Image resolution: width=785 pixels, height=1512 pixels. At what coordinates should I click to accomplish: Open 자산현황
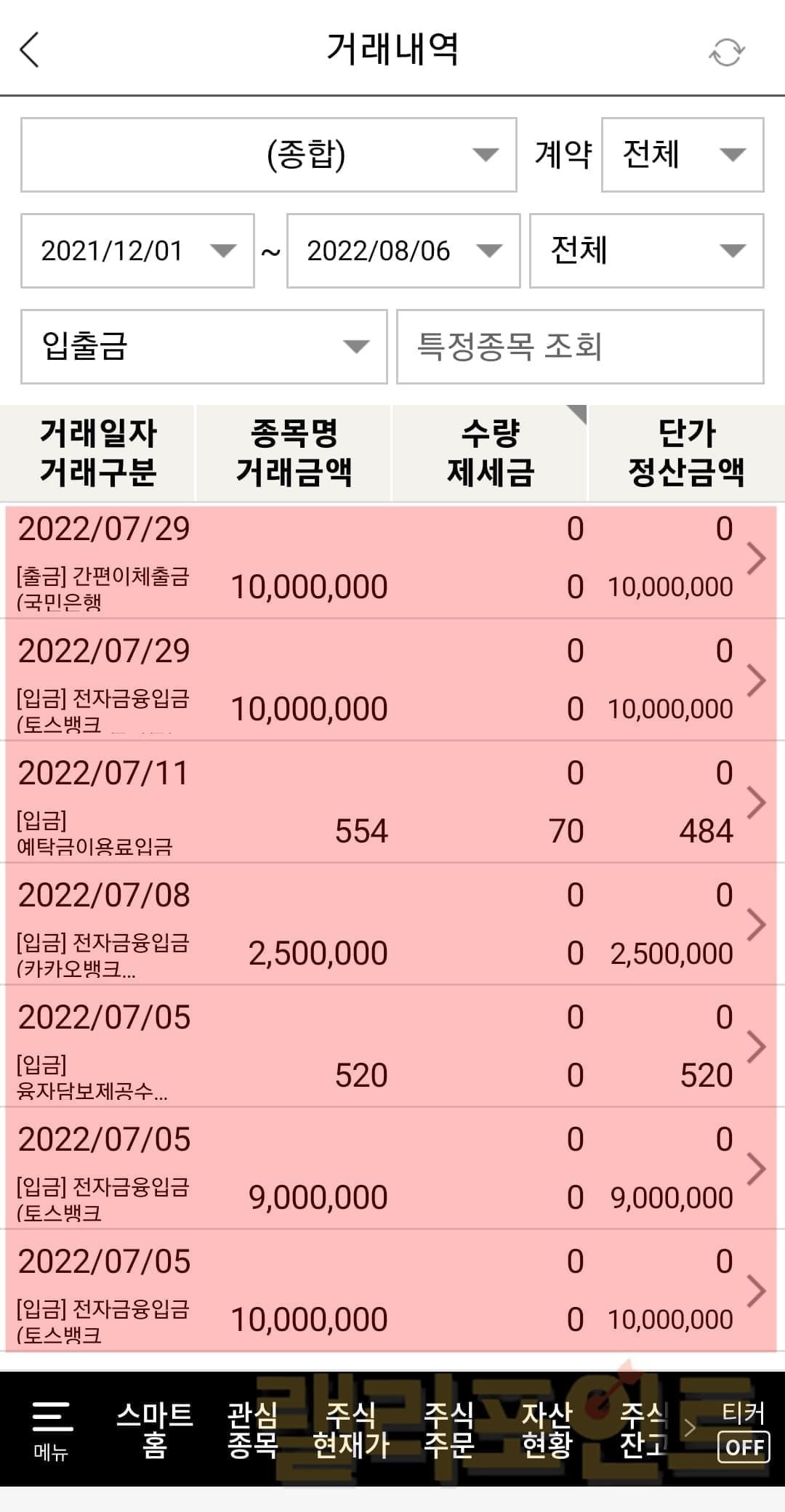click(547, 1429)
